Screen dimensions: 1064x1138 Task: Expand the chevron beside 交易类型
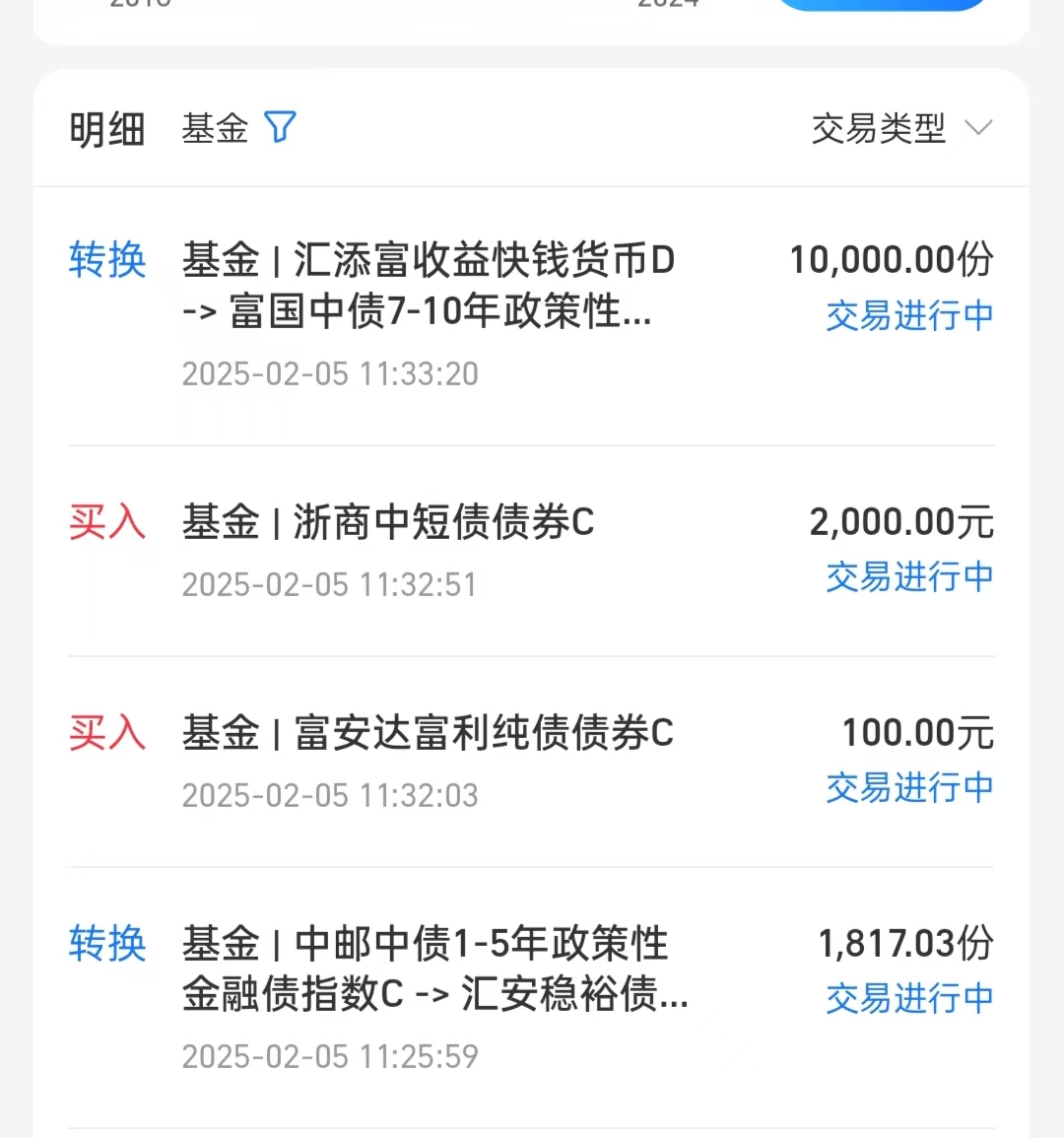tap(978, 128)
